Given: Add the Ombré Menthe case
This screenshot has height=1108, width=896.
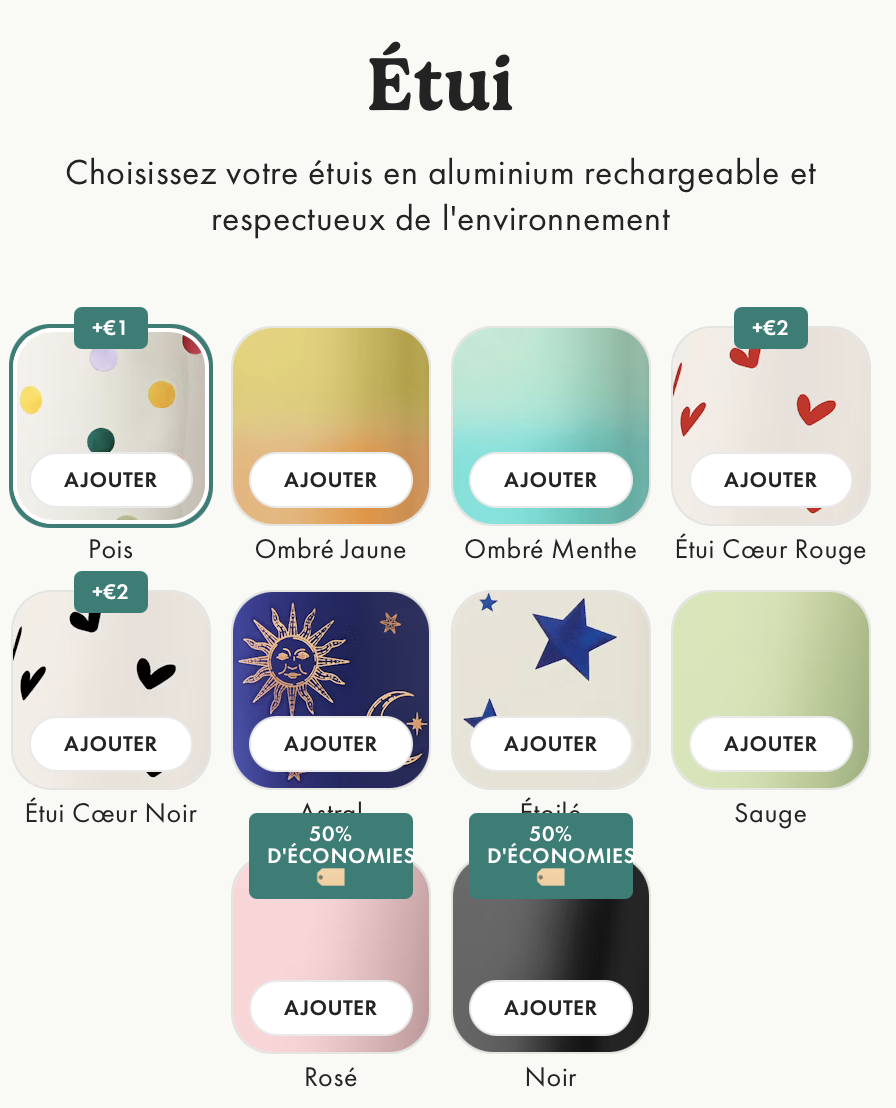Looking at the screenshot, I should click(x=551, y=480).
